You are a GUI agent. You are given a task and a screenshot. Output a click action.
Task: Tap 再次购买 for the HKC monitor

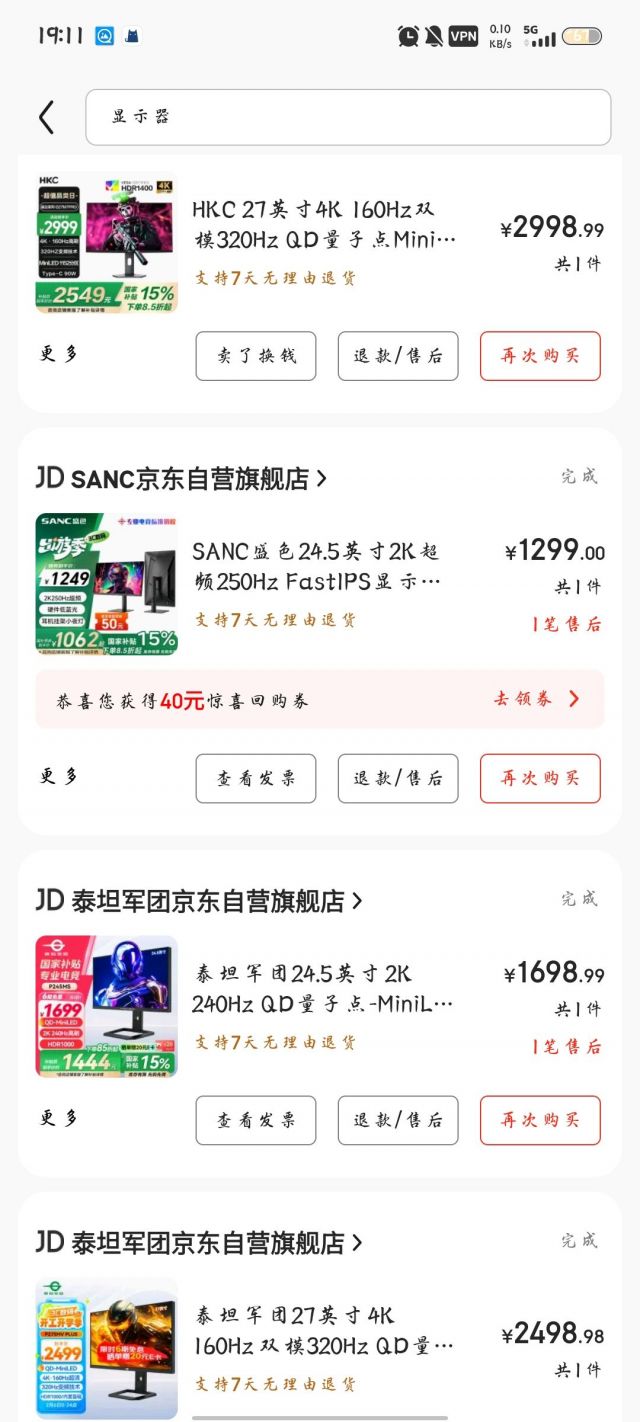[540, 356]
